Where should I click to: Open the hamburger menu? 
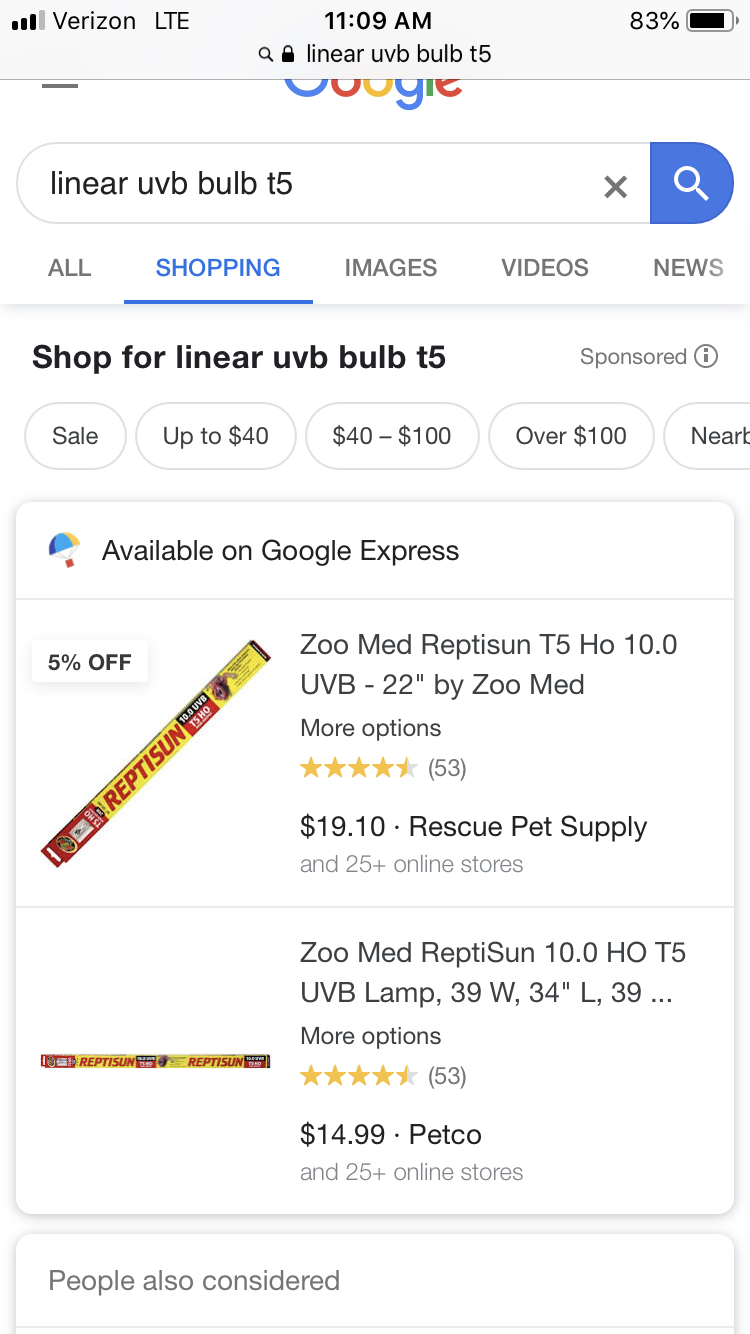click(x=60, y=86)
